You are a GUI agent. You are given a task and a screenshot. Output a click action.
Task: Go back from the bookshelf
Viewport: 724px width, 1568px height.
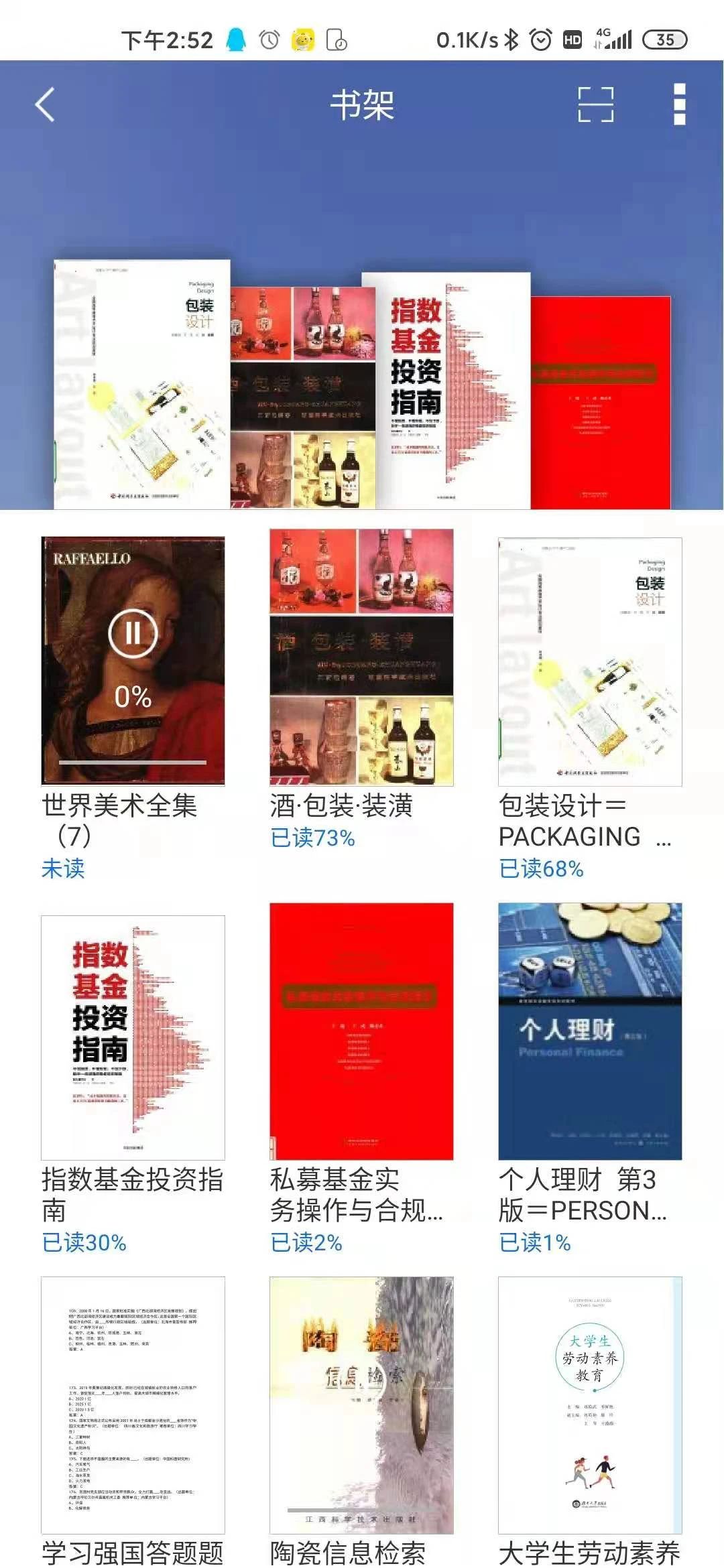pos(45,105)
